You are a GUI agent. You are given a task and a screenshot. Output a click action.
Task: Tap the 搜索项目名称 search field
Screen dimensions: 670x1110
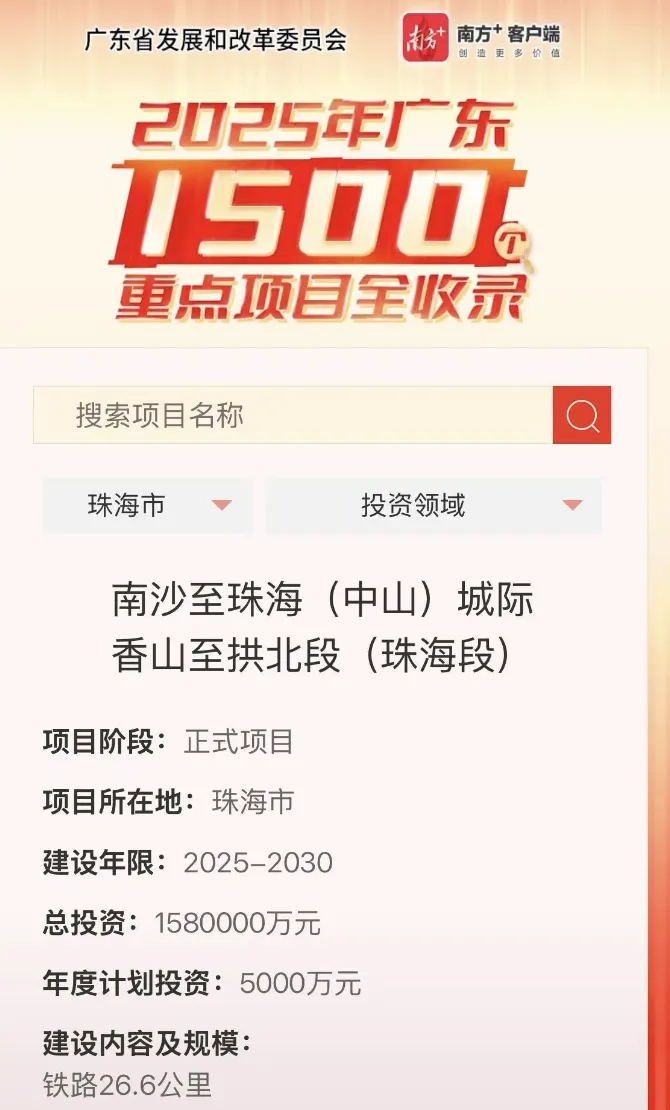tap(292, 415)
